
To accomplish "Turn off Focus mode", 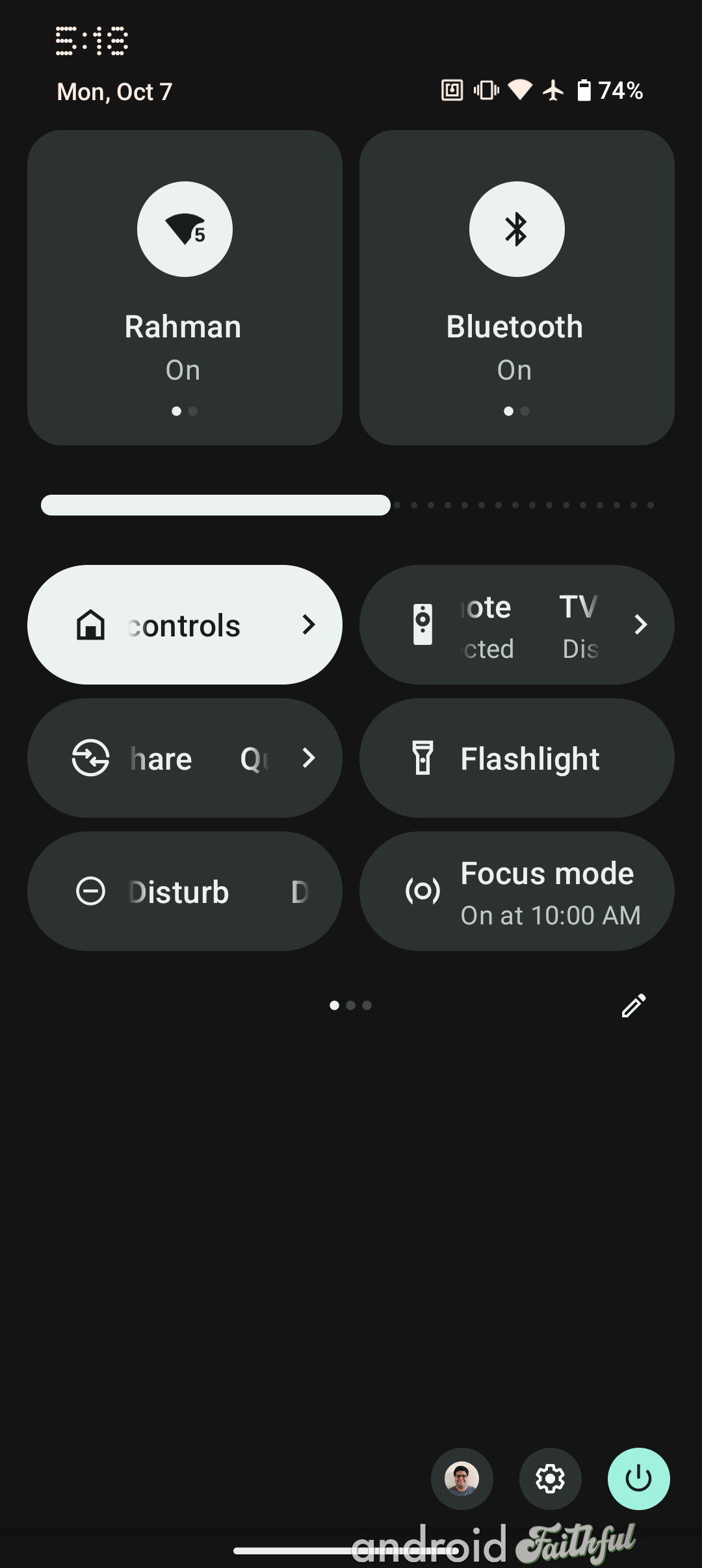I will pyautogui.click(x=517, y=891).
